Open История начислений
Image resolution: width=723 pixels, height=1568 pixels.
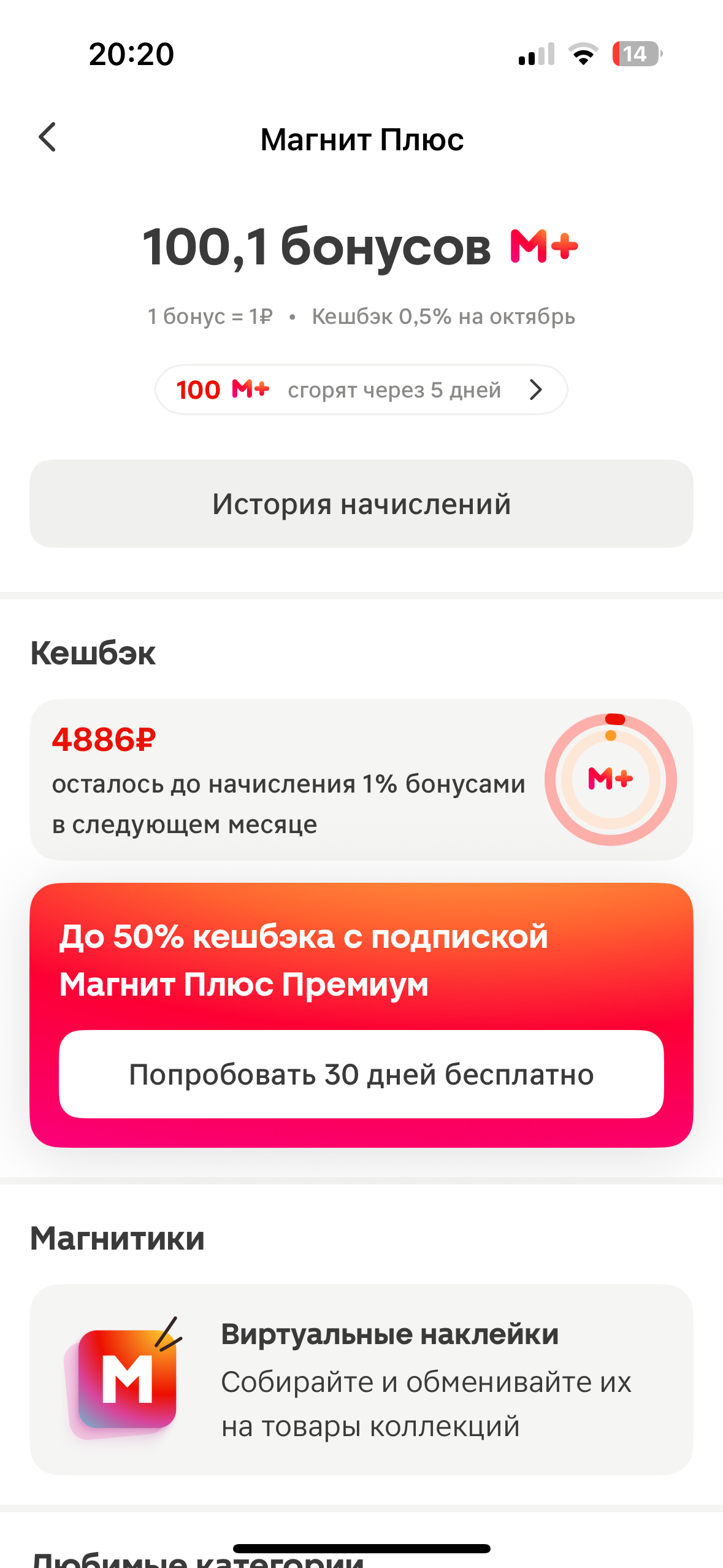click(361, 504)
